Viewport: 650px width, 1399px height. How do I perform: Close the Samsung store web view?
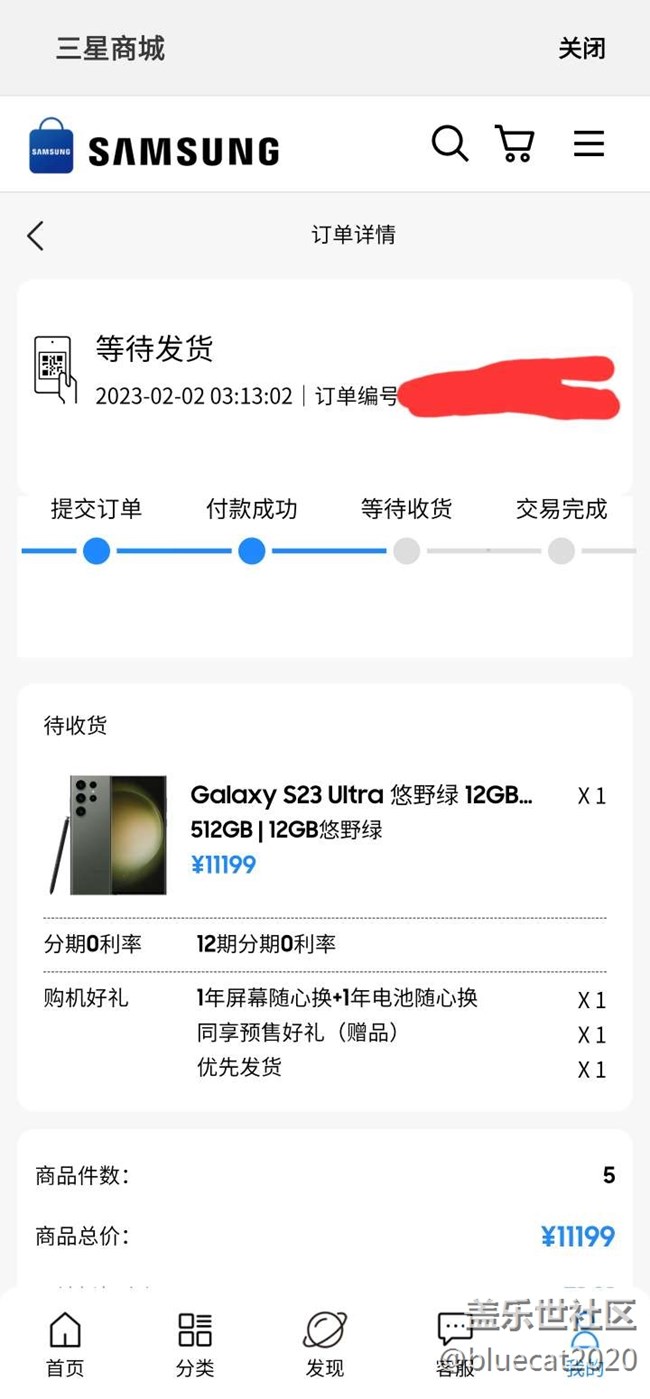click(x=581, y=48)
